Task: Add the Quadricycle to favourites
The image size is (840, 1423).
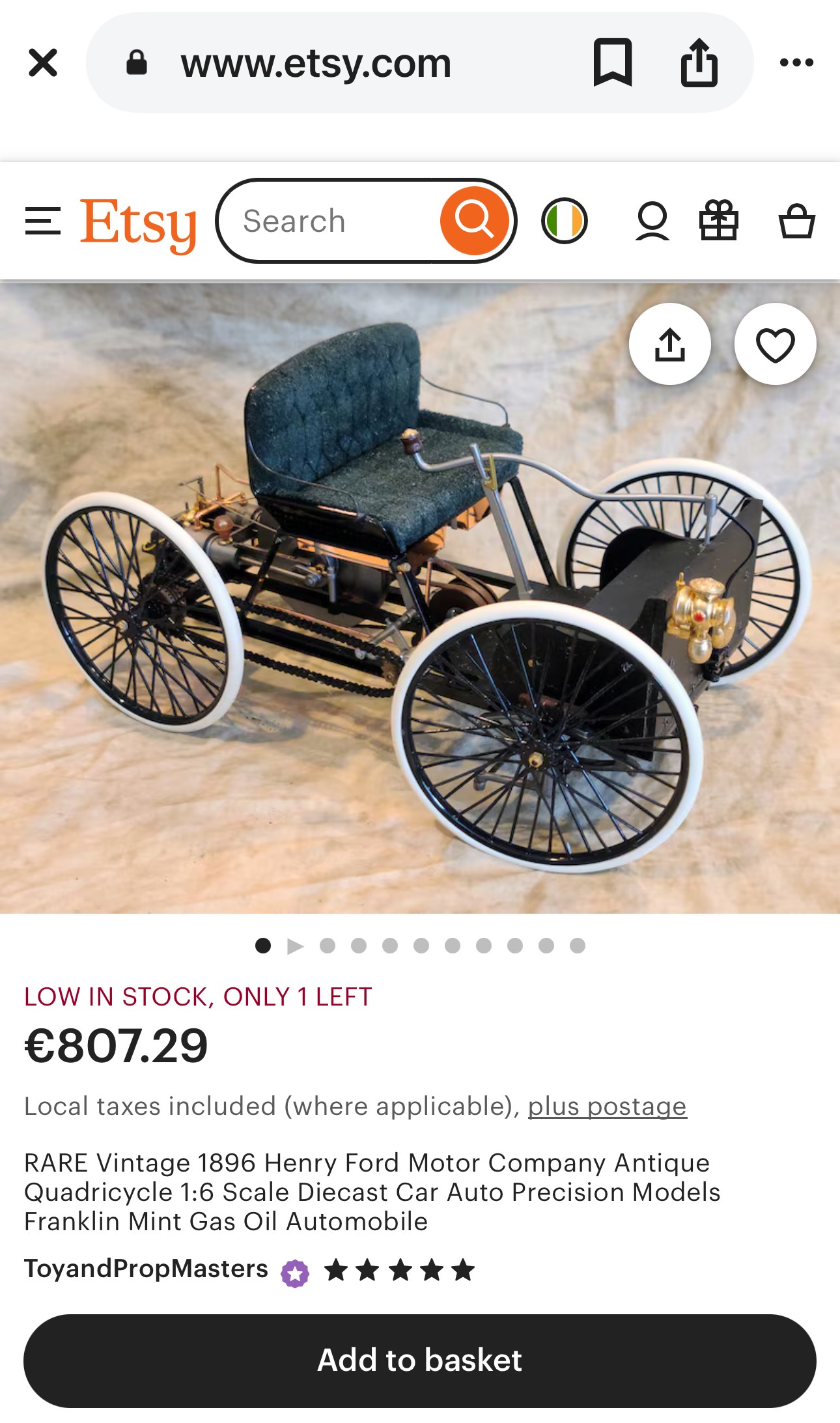Action: (x=775, y=345)
